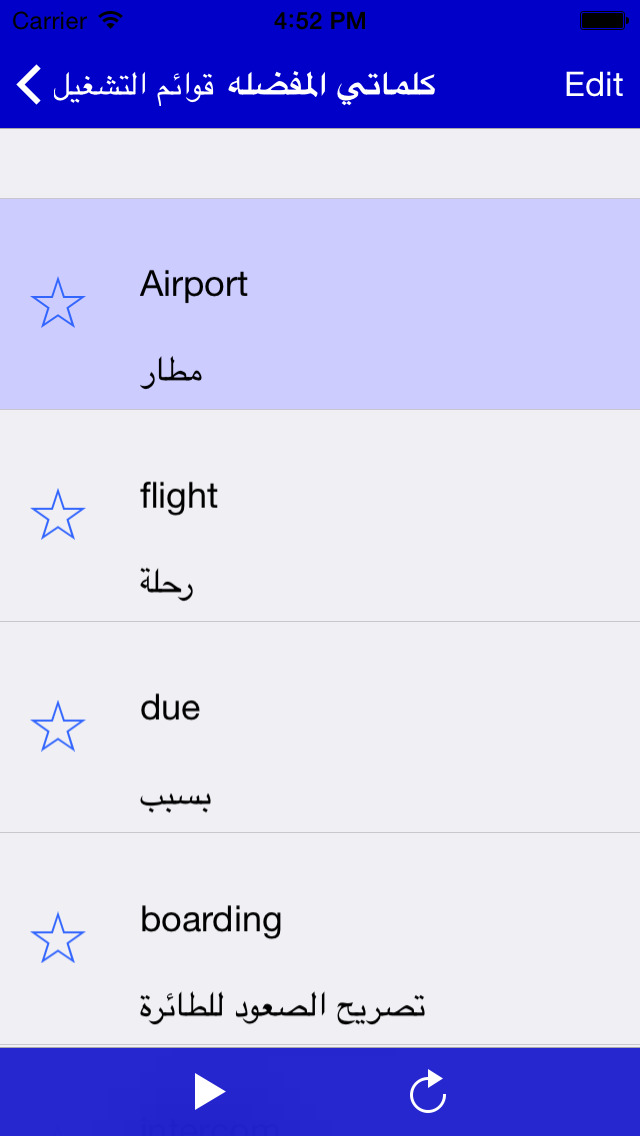Tap the repeat icon
This screenshot has height=1136, width=640.
[428, 1091]
